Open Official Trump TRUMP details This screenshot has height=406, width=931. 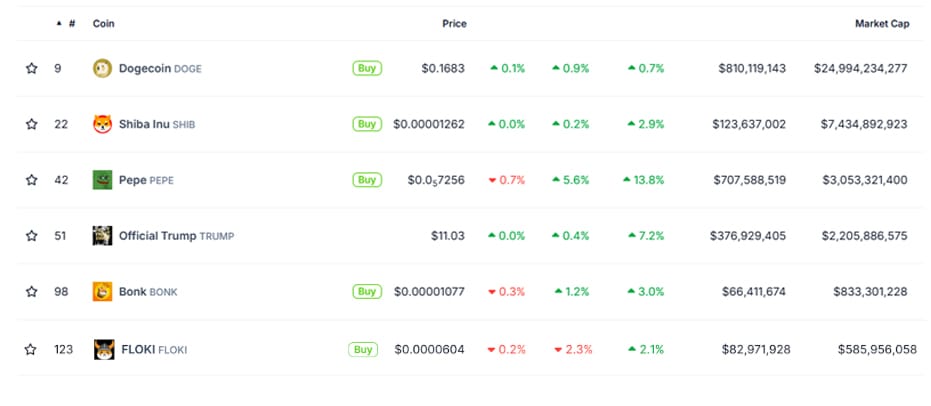point(163,236)
